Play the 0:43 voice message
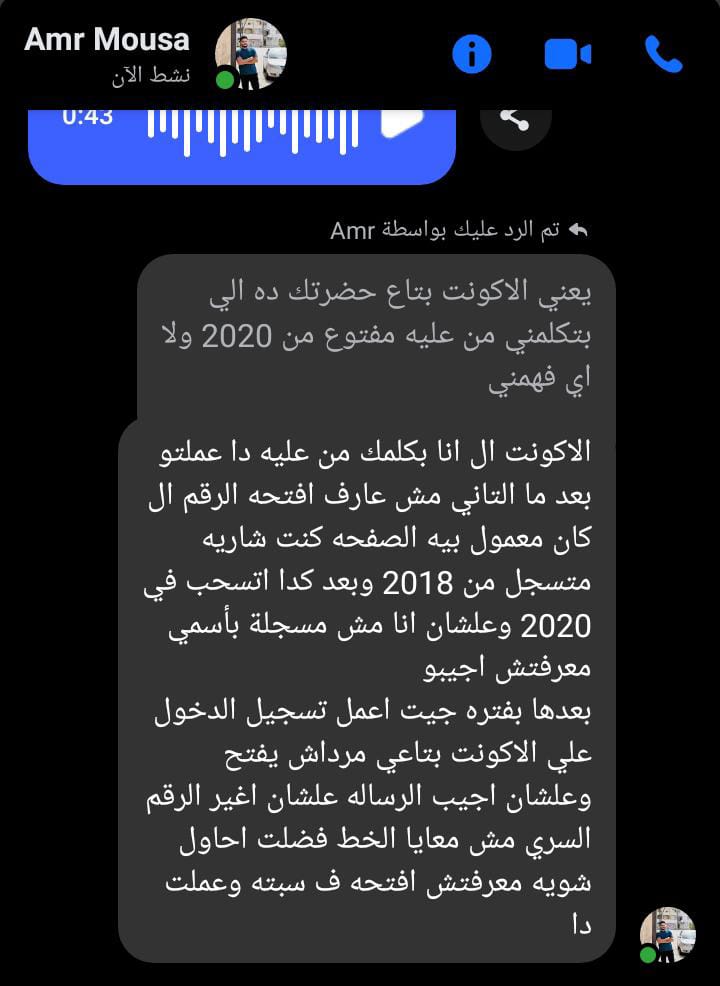This screenshot has height=986, width=720. (x=403, y=122)
